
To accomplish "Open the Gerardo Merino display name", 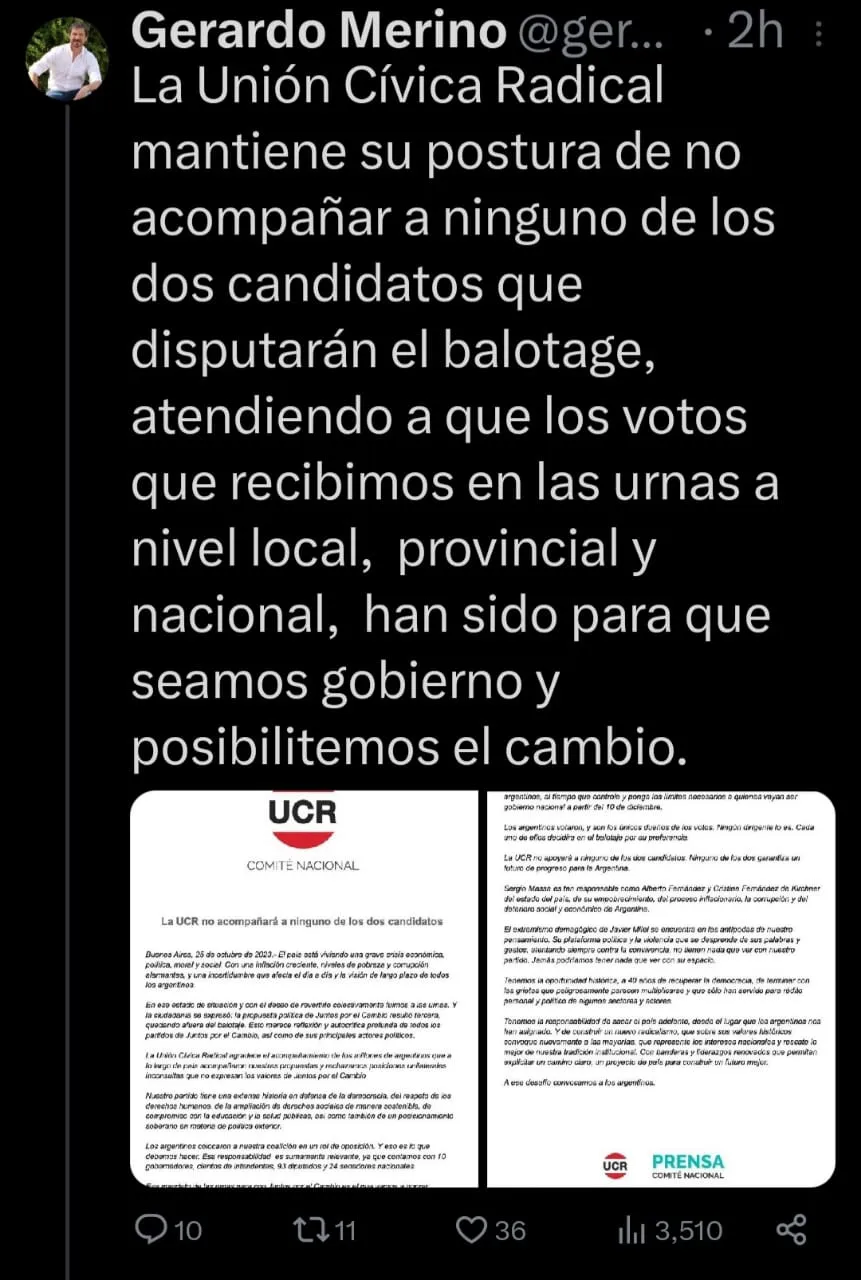I will click(x=318, y=33).
